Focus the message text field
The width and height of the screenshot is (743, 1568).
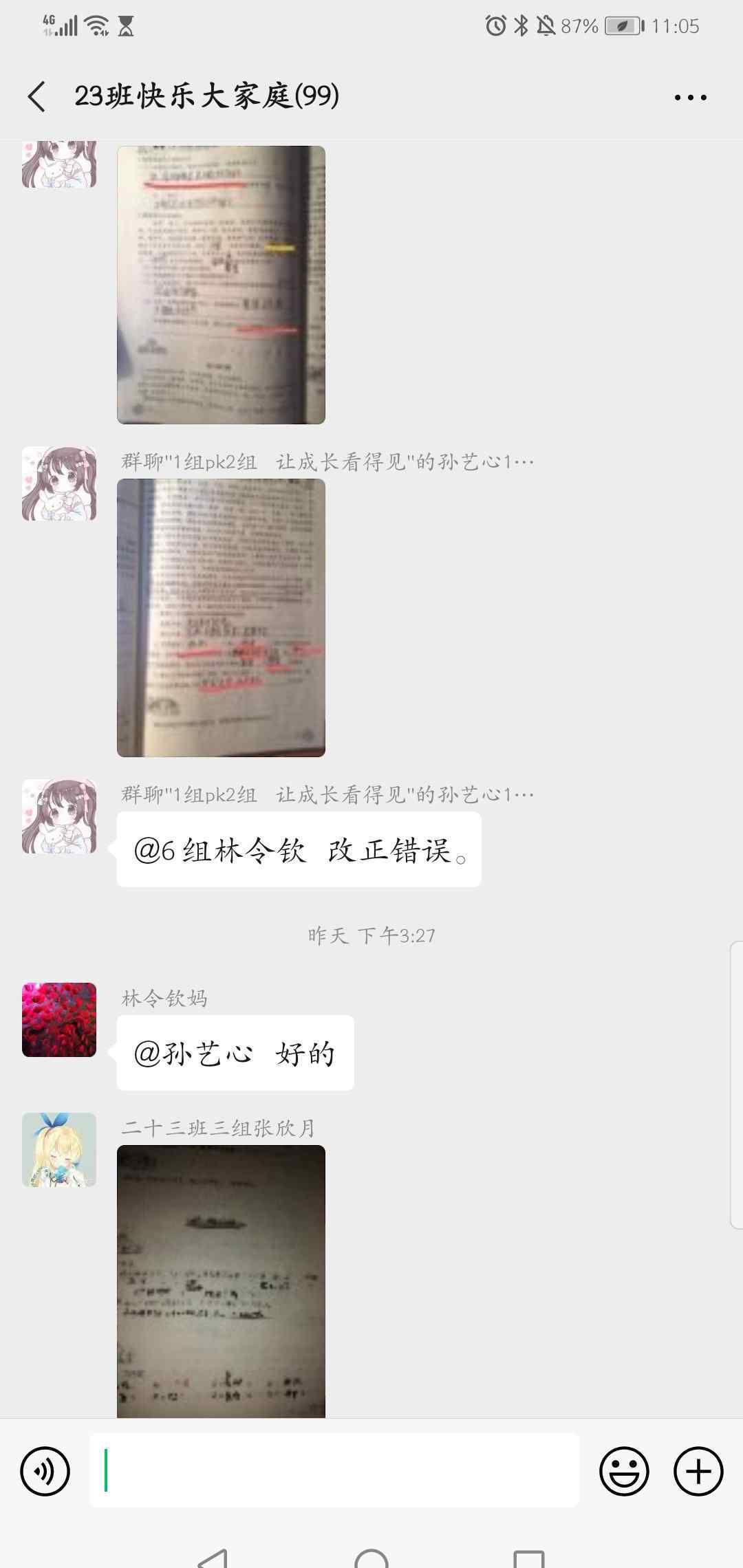334,1470
